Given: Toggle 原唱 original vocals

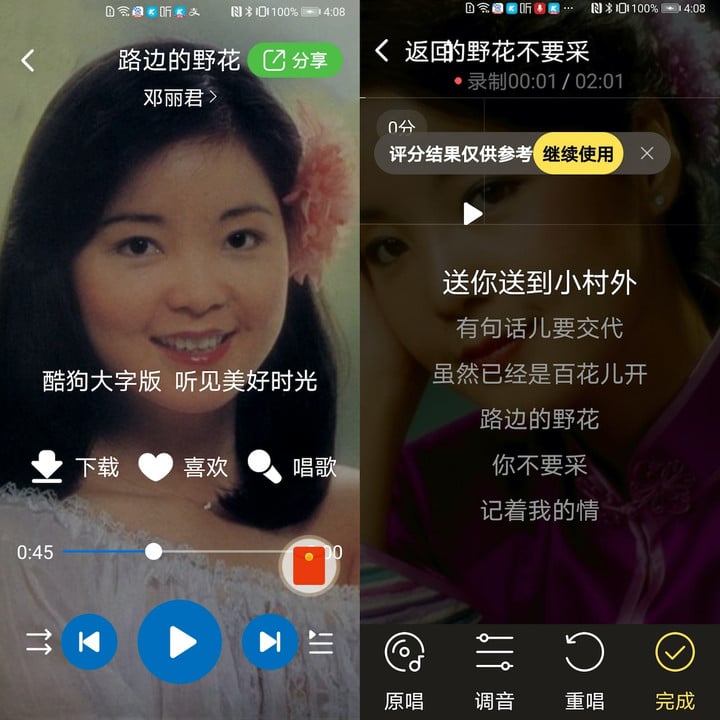Looking at the screenshot, I should click(x=404, y=670).
